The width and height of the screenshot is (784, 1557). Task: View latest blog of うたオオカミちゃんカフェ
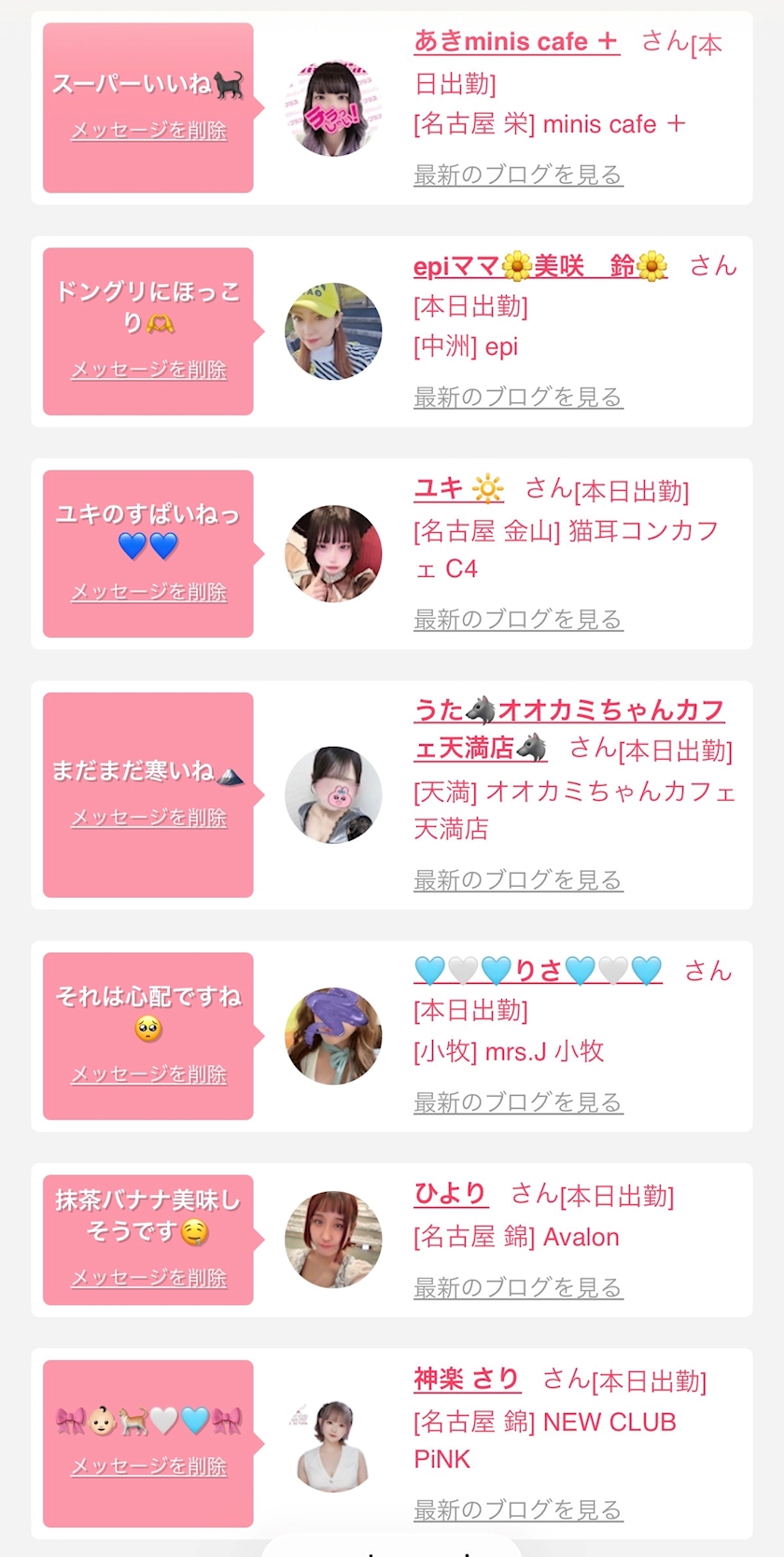[x=518, y=879]
